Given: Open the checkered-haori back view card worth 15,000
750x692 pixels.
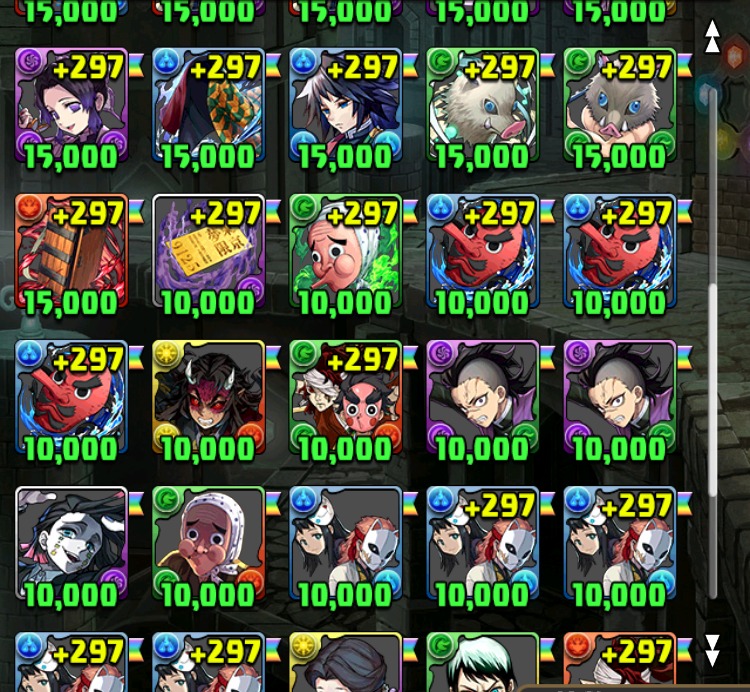Looking at the screenshot, I should coord(208,105).
